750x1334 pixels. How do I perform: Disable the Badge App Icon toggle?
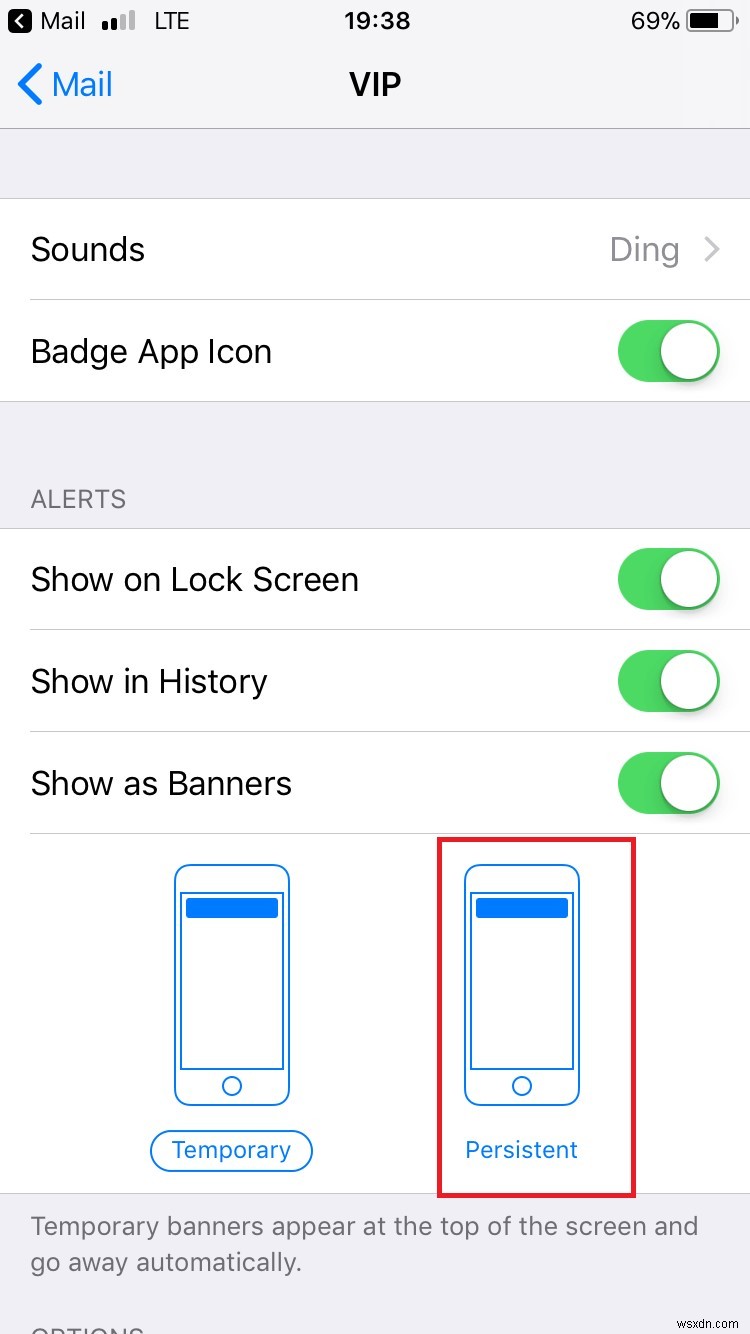pos(668,351)
